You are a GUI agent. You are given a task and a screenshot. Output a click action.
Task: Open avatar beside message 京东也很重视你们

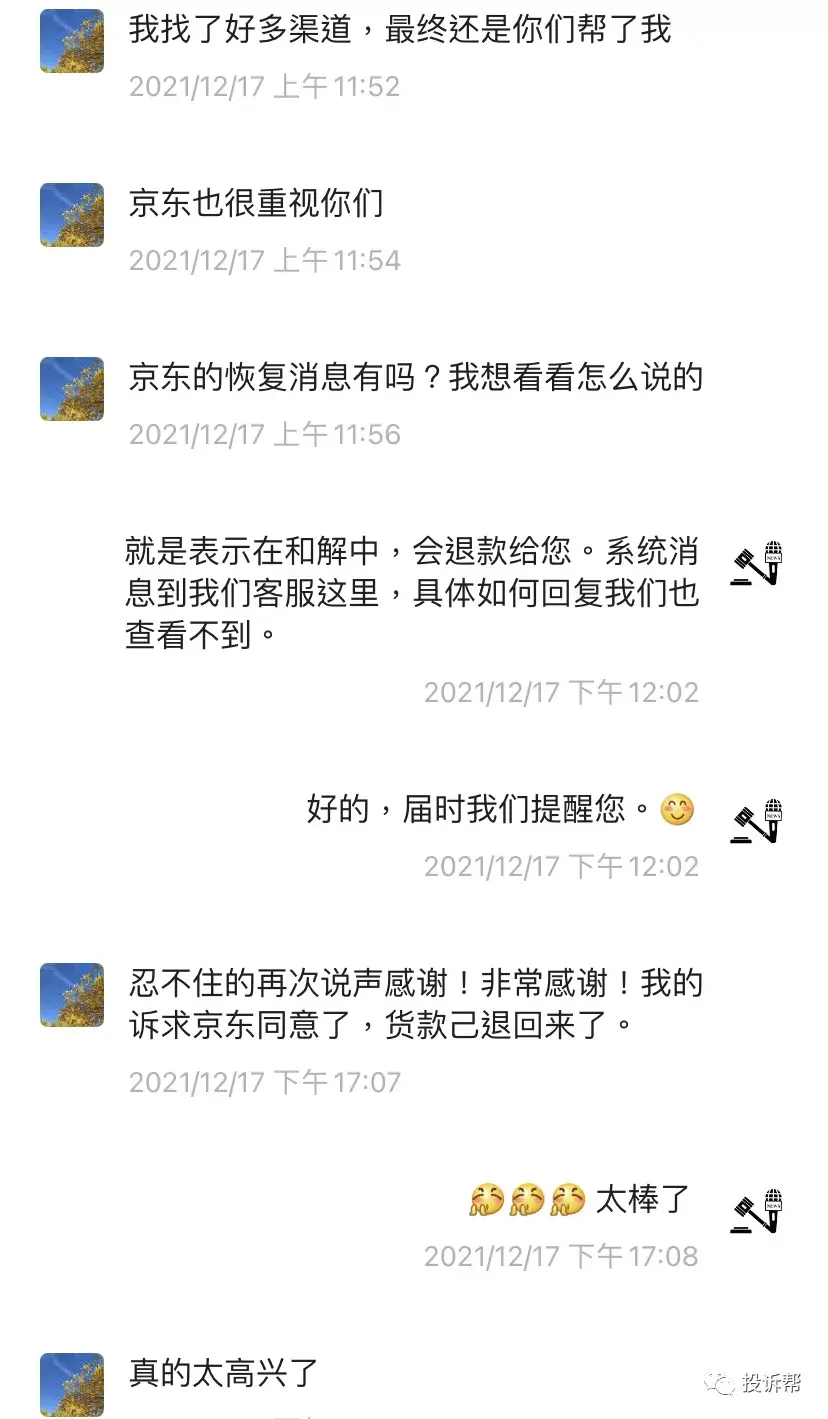72,215
